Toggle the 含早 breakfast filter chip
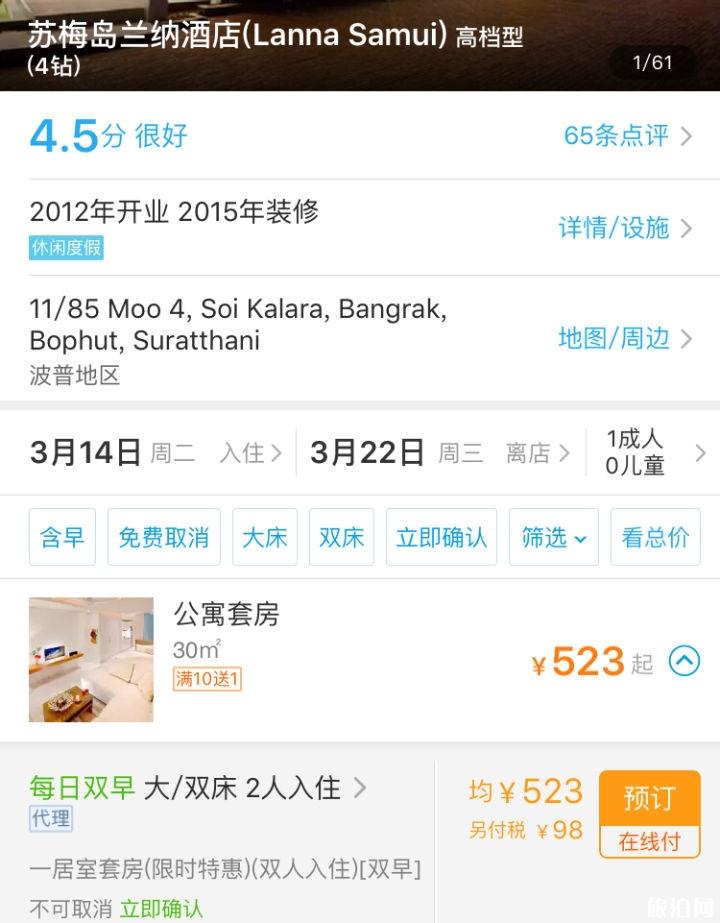This screenshot has height=923, width=720. 61,537
